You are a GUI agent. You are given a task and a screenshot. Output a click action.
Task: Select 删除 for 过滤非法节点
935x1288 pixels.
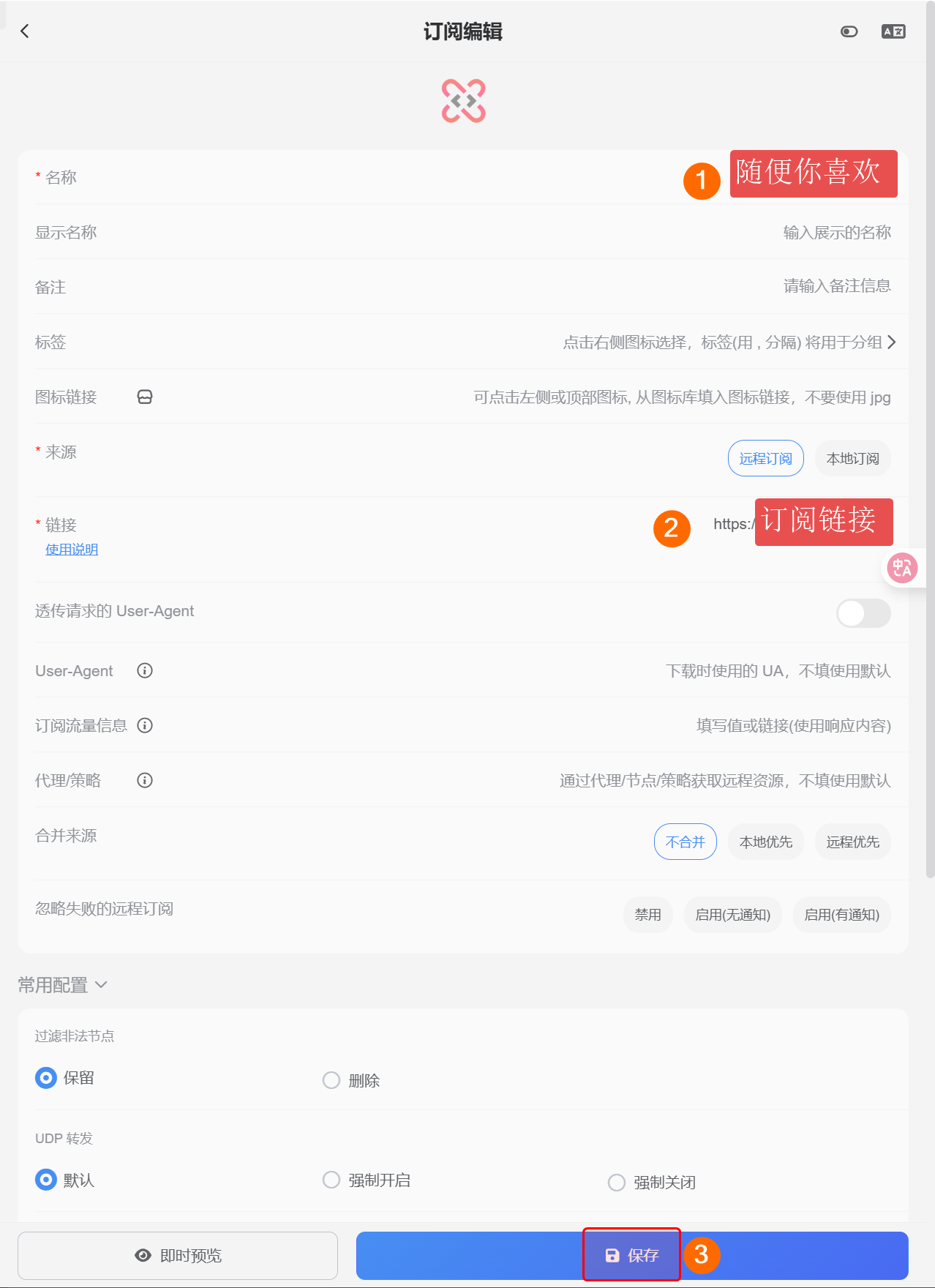coord(331,1080)
